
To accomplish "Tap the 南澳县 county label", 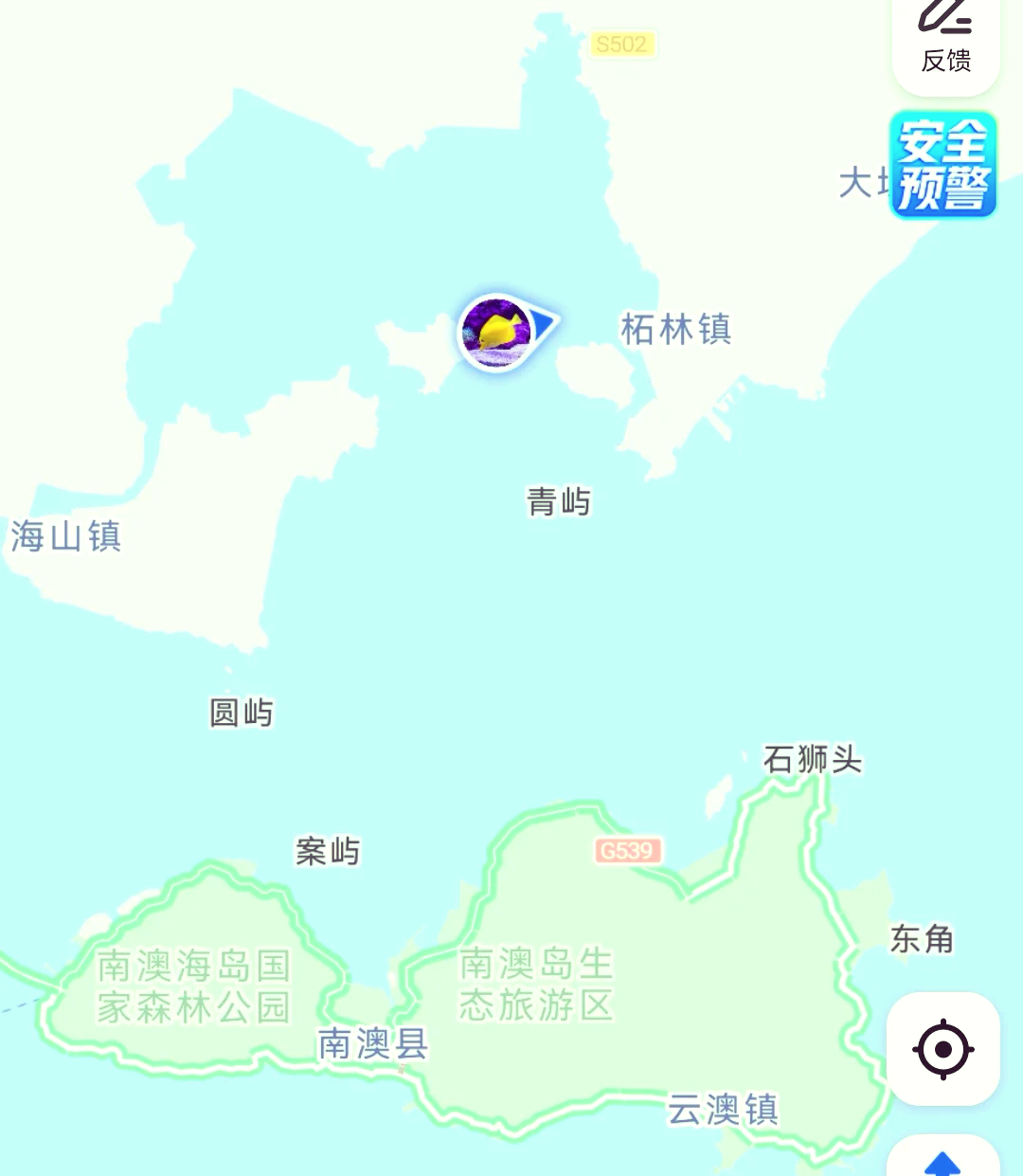I will tap(370, 1045).
